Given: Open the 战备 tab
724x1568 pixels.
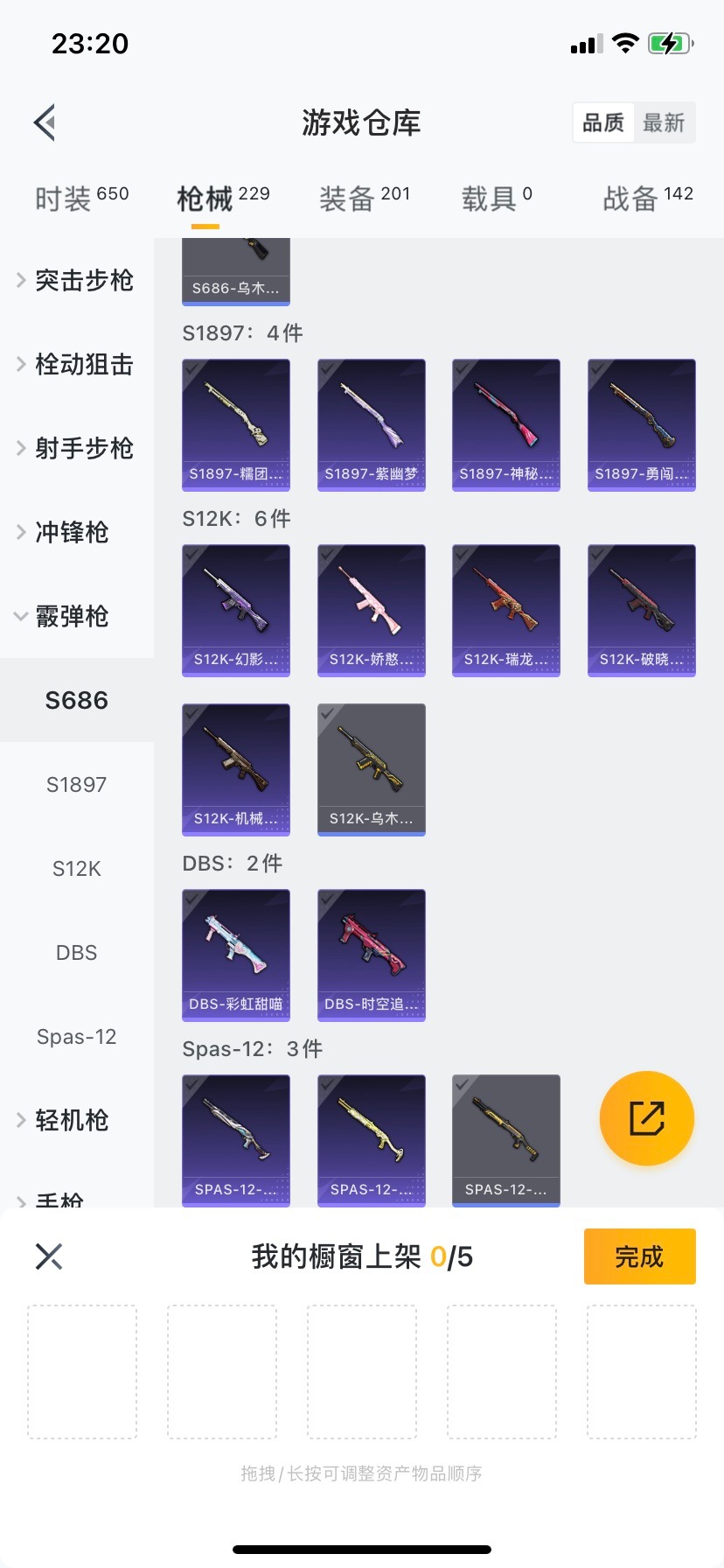Looking at the screenshot, I should [x=647, y=199].
